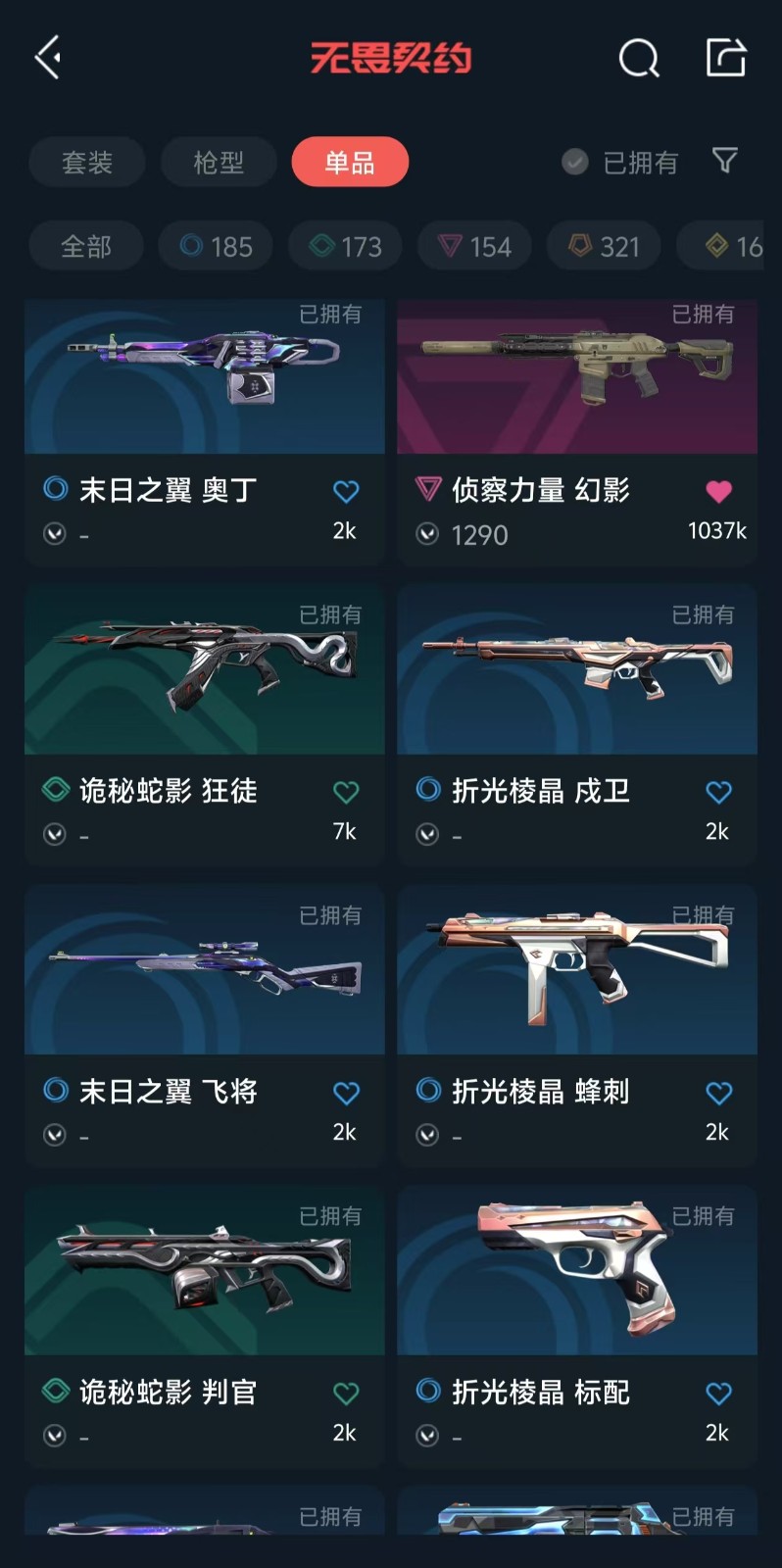Screen dimensions: 782x1568
Task: Share this page via the share icon
Action: pyautogui.click(x=726, y=57)
